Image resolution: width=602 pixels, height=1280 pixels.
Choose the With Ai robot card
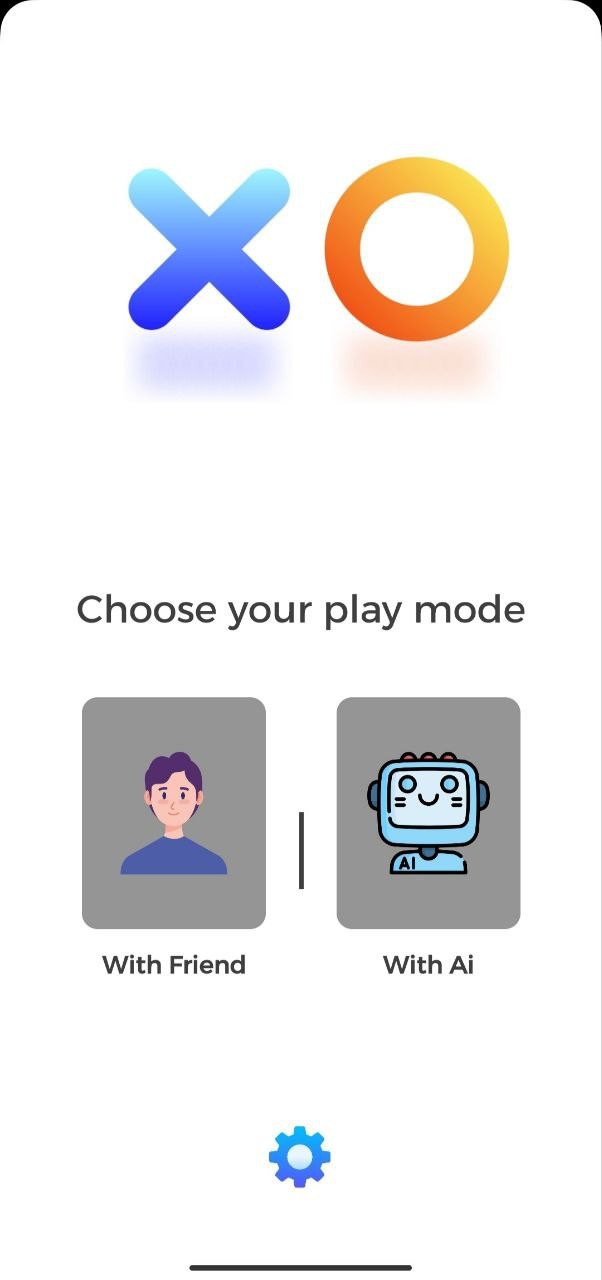coord(428,813)
